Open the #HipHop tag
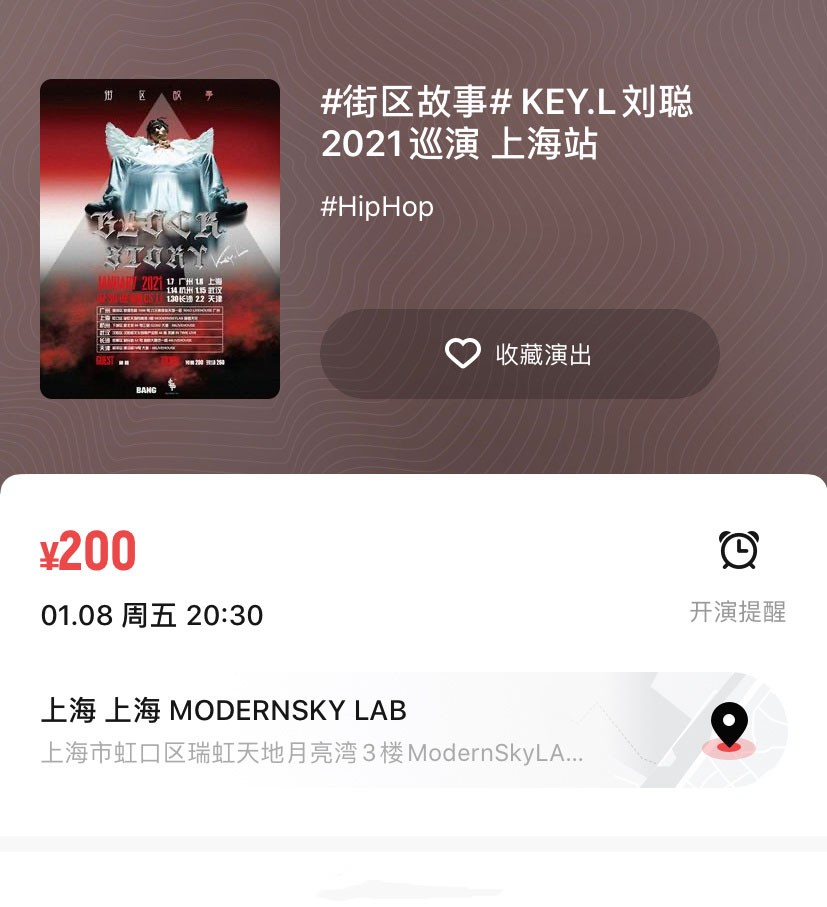The height and width of the screenshot is (907, 827). point(377,207)
